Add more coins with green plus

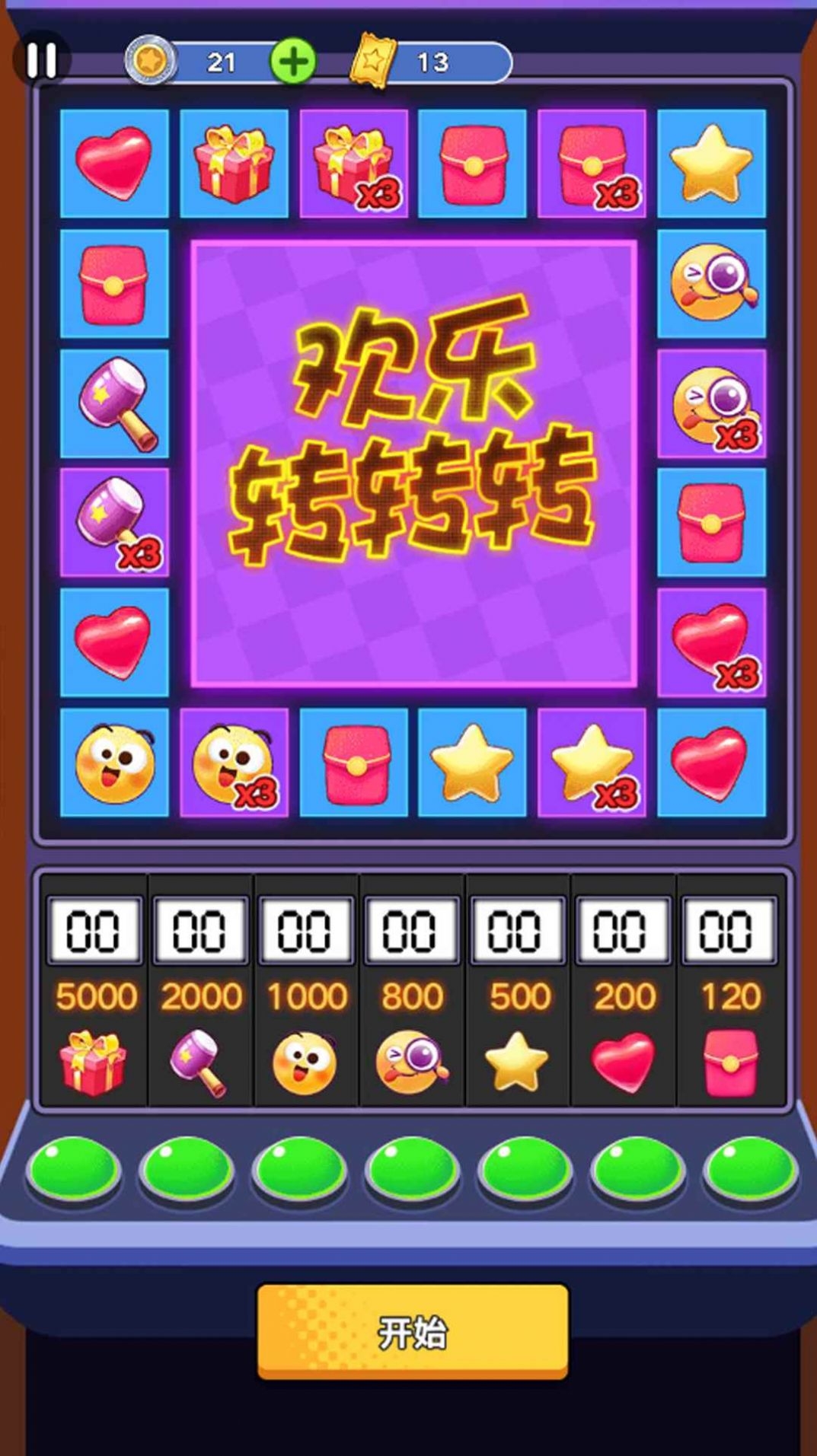pyautogui.click(x=293, y=61)
